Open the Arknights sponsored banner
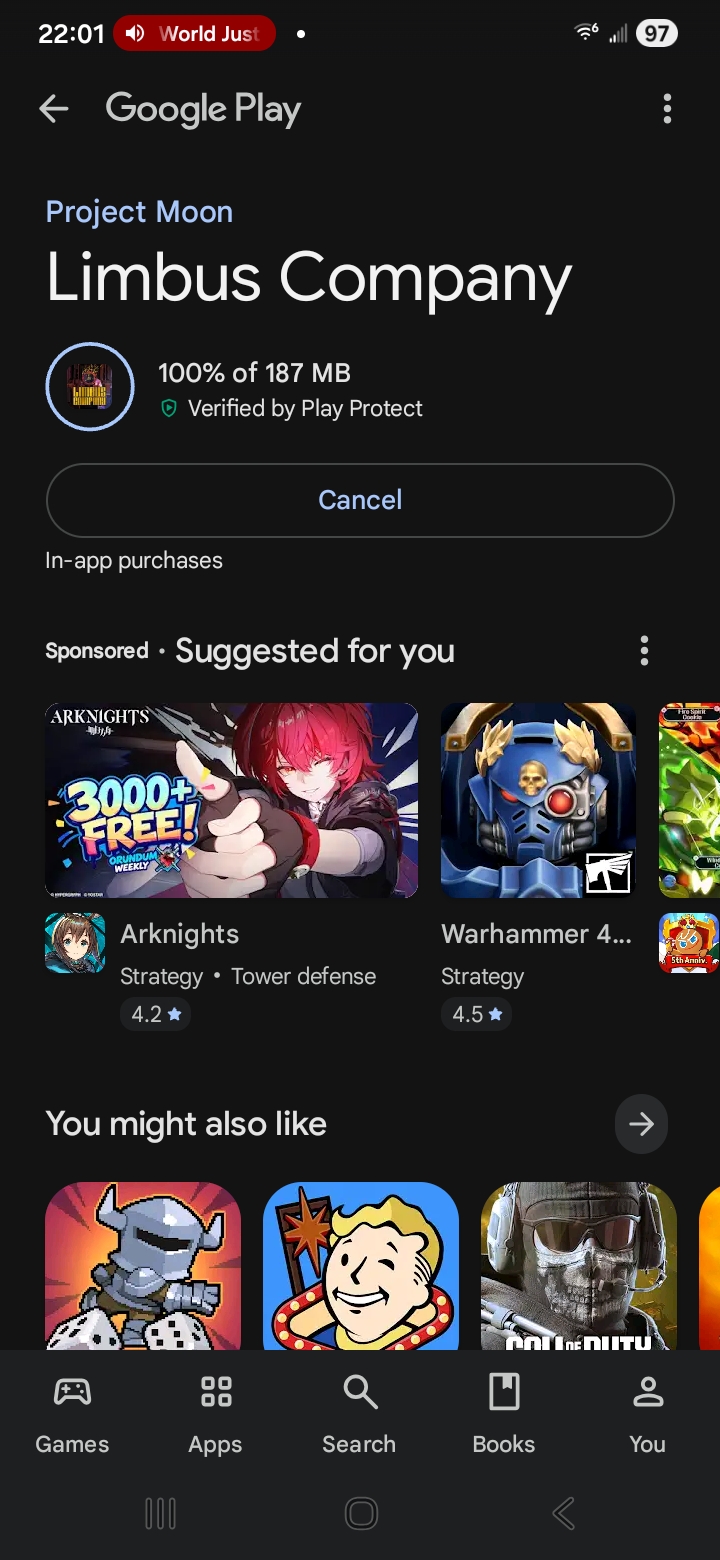The height and width of the screenshot is (1560, 720). tap(231, 800)
